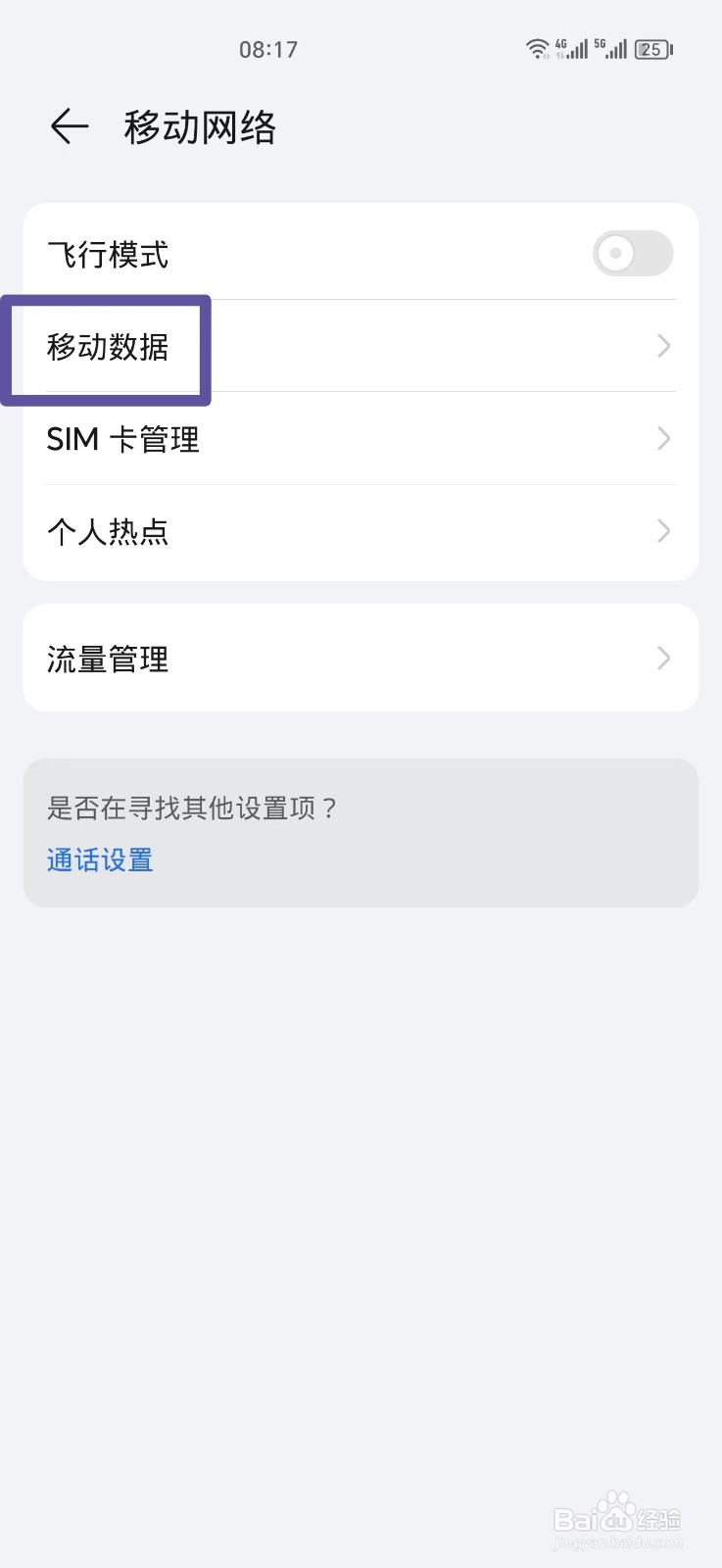Screen dimensions: 722x1568
Task: Click the 4G signal indicator icon
Action: click(x=571, y=47)
